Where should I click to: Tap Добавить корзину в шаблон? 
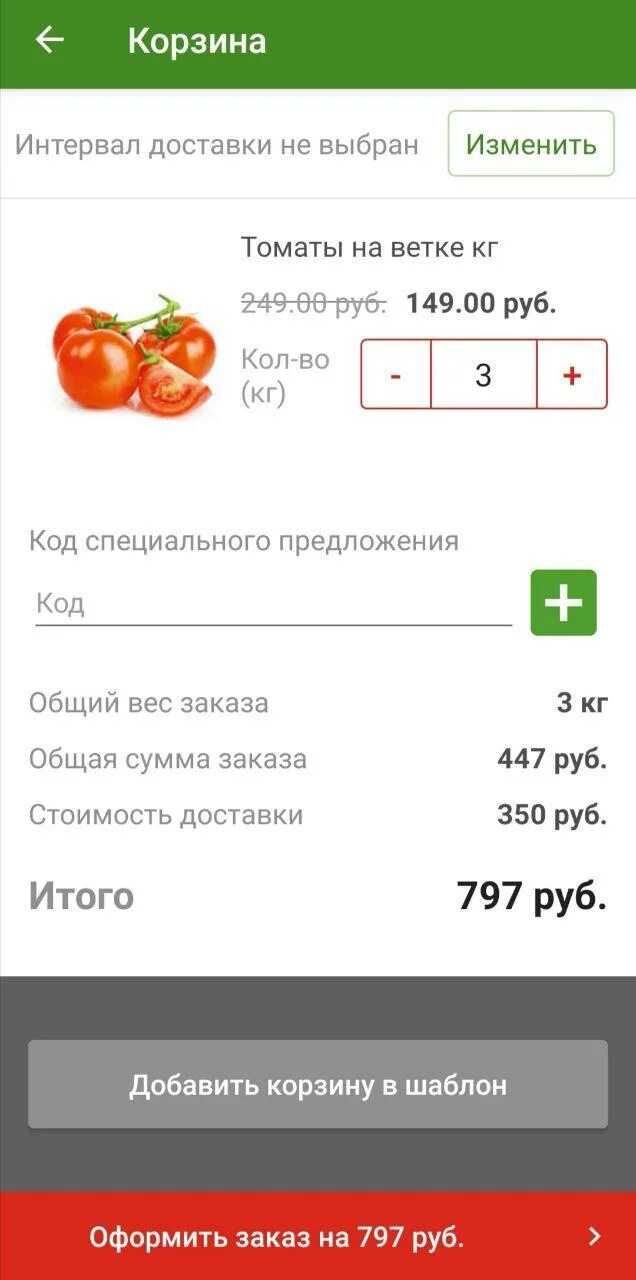318,1085
